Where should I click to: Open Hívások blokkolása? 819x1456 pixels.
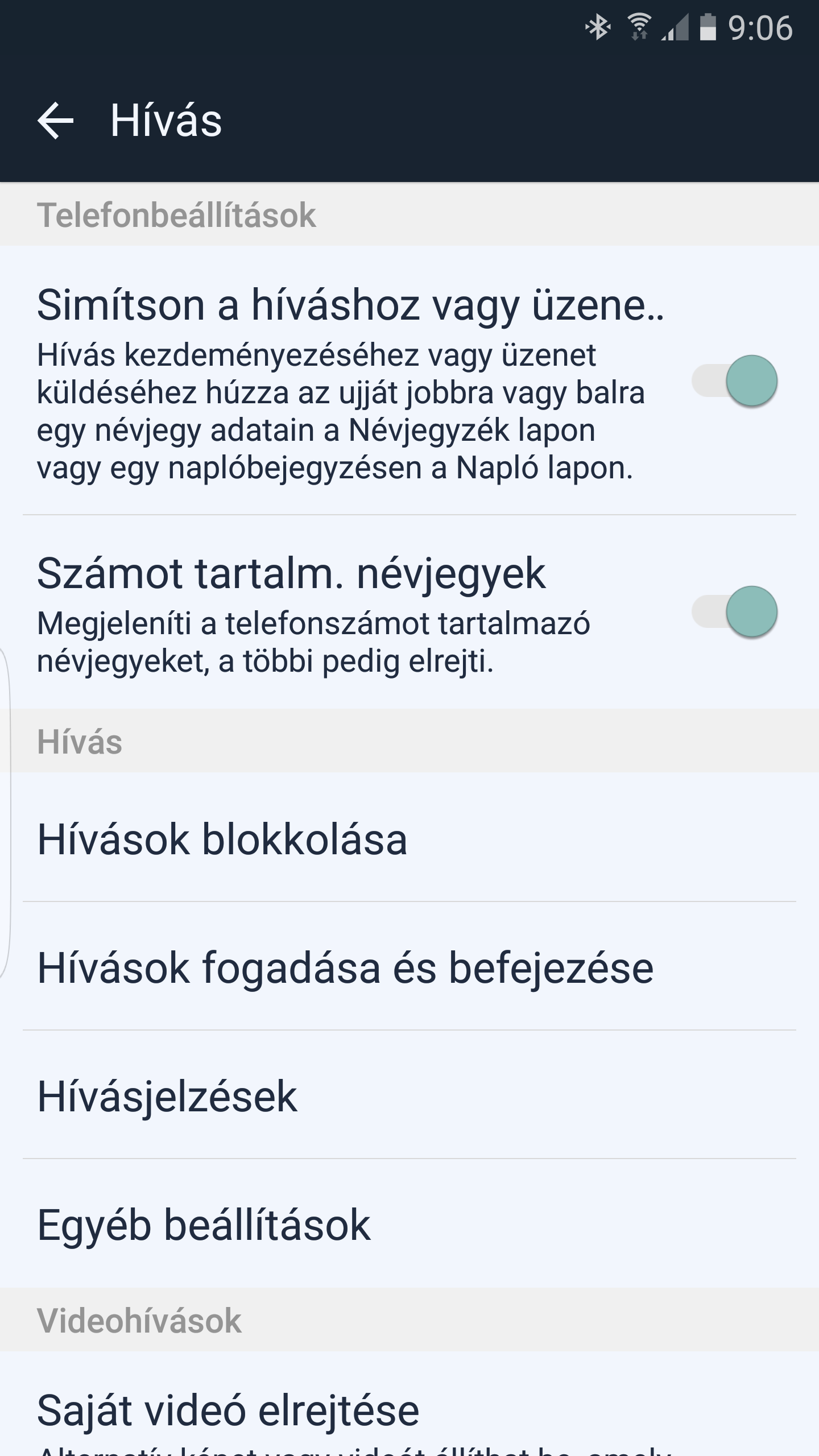click(x=409, y=838)
